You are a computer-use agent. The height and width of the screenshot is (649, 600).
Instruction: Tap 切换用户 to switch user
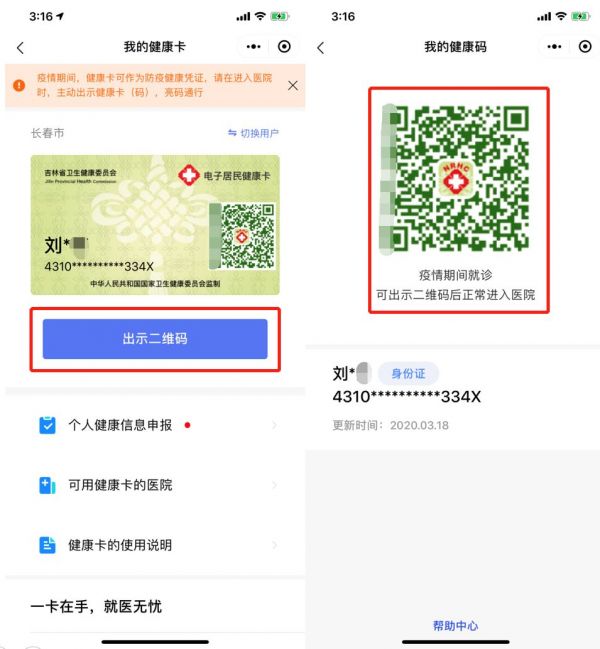[254, 133]
